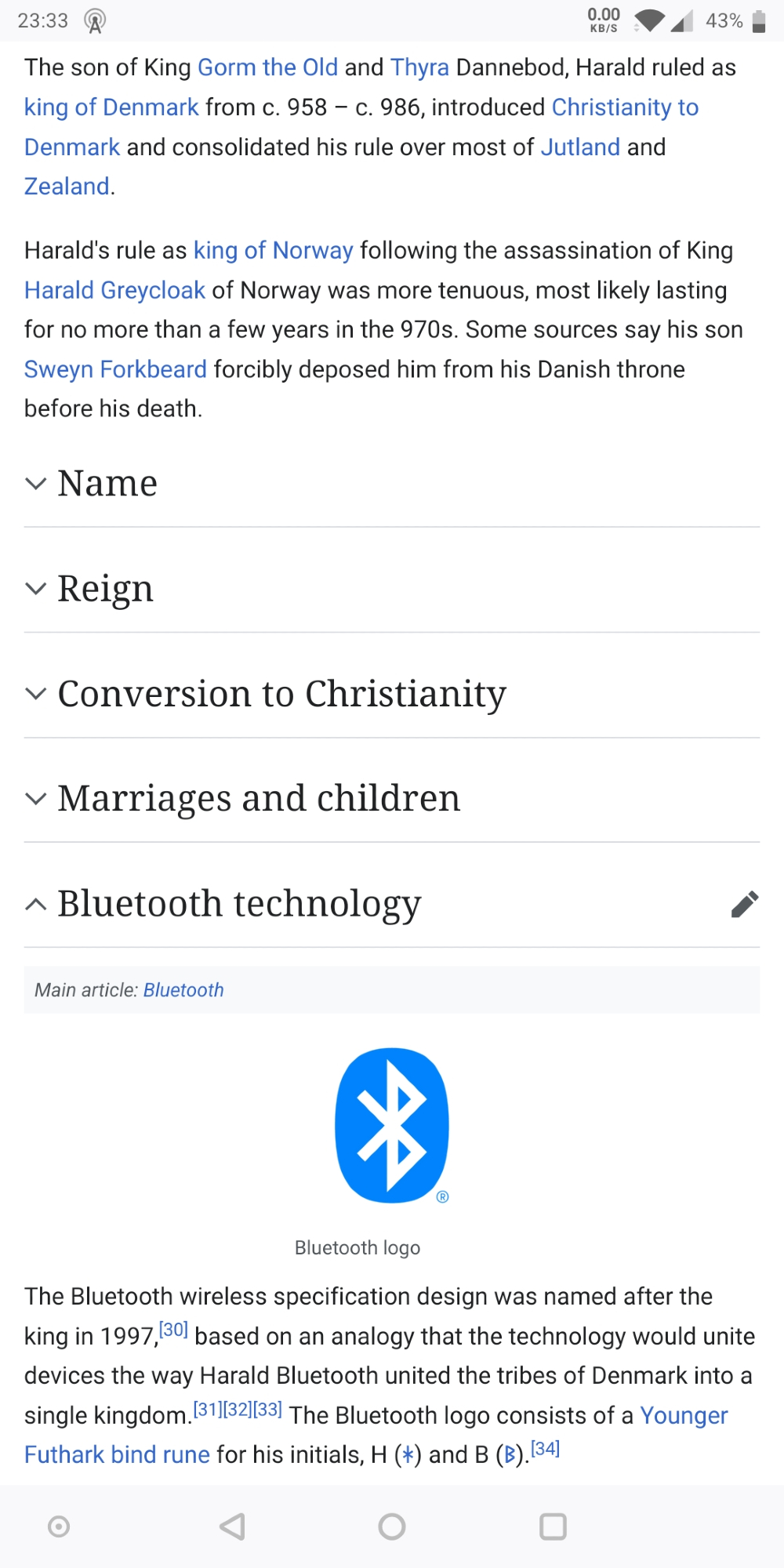
Task: Expand the Name section
Action: tap(107, 483)
